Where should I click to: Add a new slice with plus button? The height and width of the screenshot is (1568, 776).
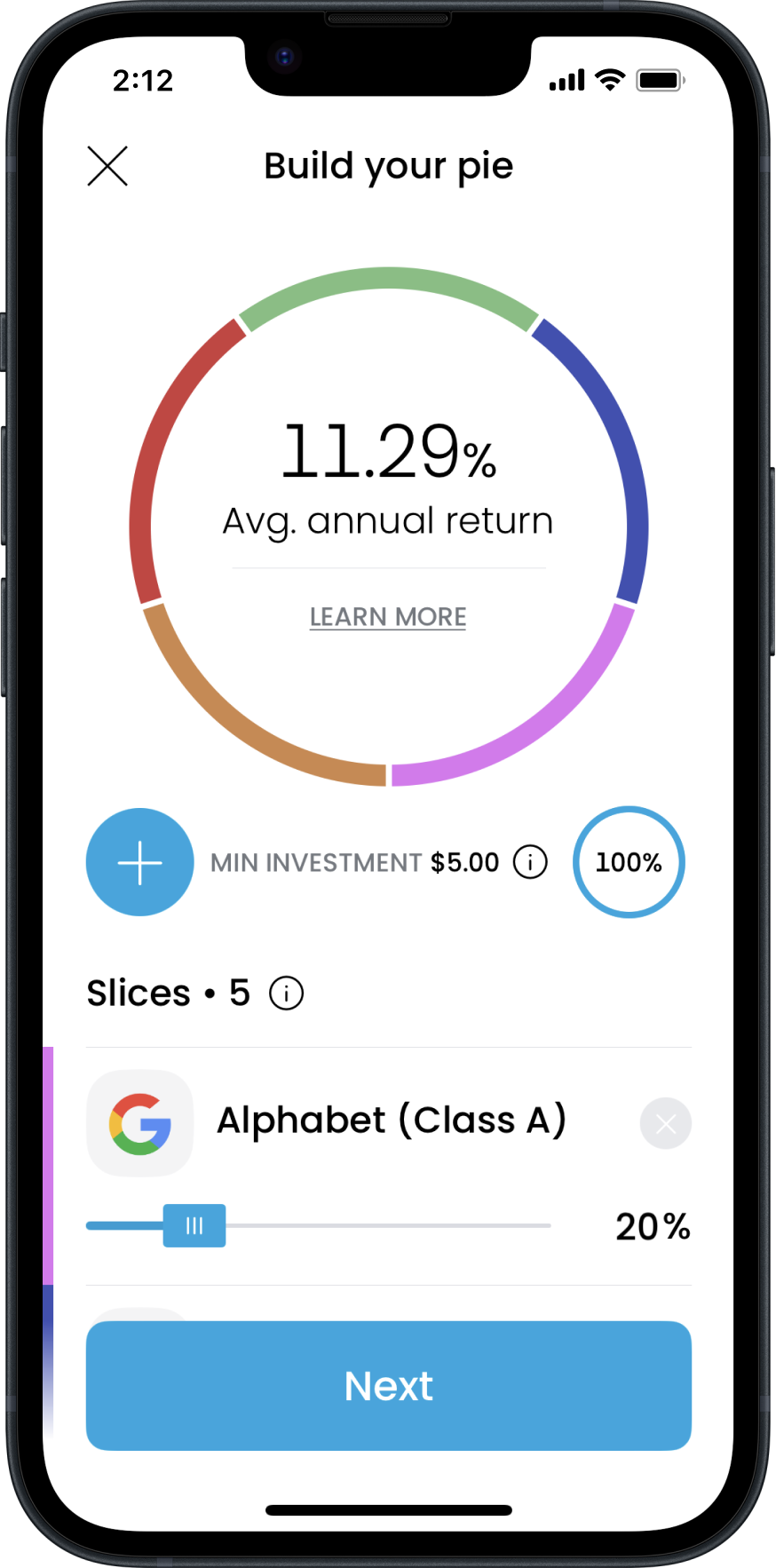tap(140, 862)
